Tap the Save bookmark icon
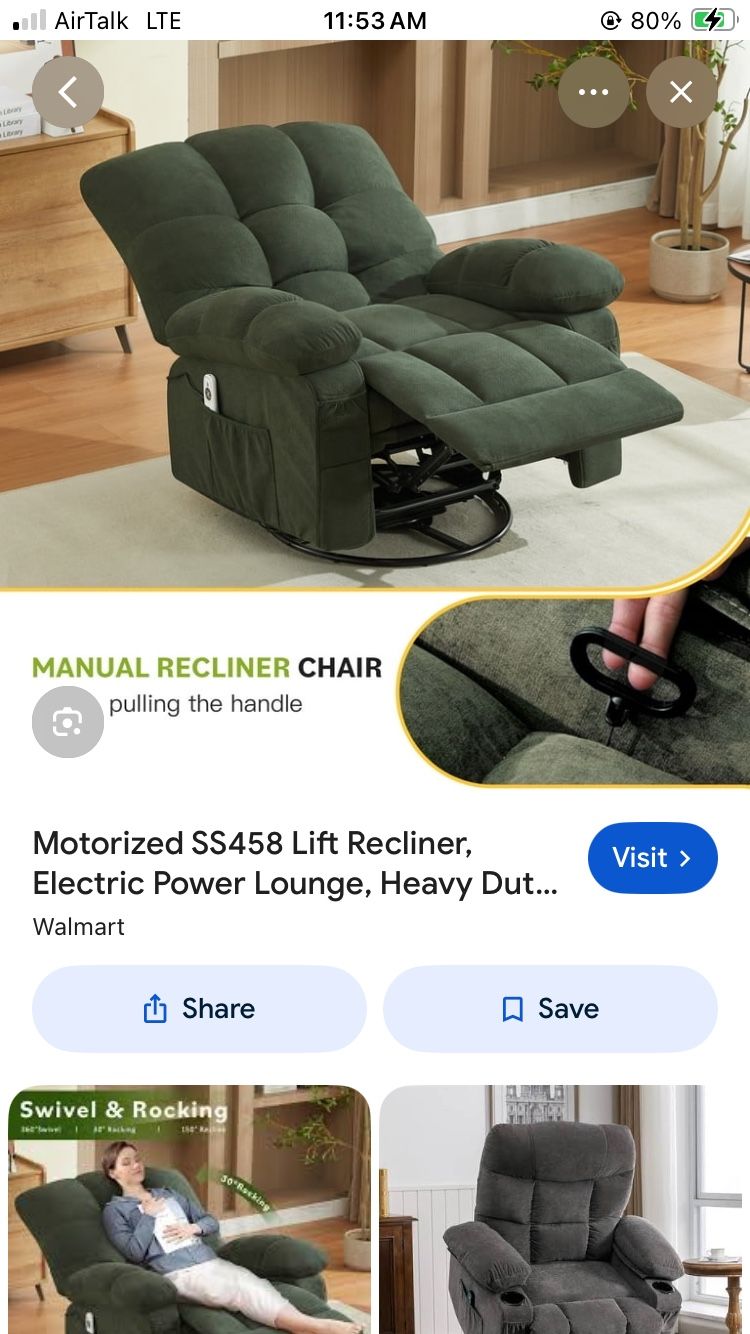The height and width of the screenshot is (1334, 750). [x=511, y=1008]
